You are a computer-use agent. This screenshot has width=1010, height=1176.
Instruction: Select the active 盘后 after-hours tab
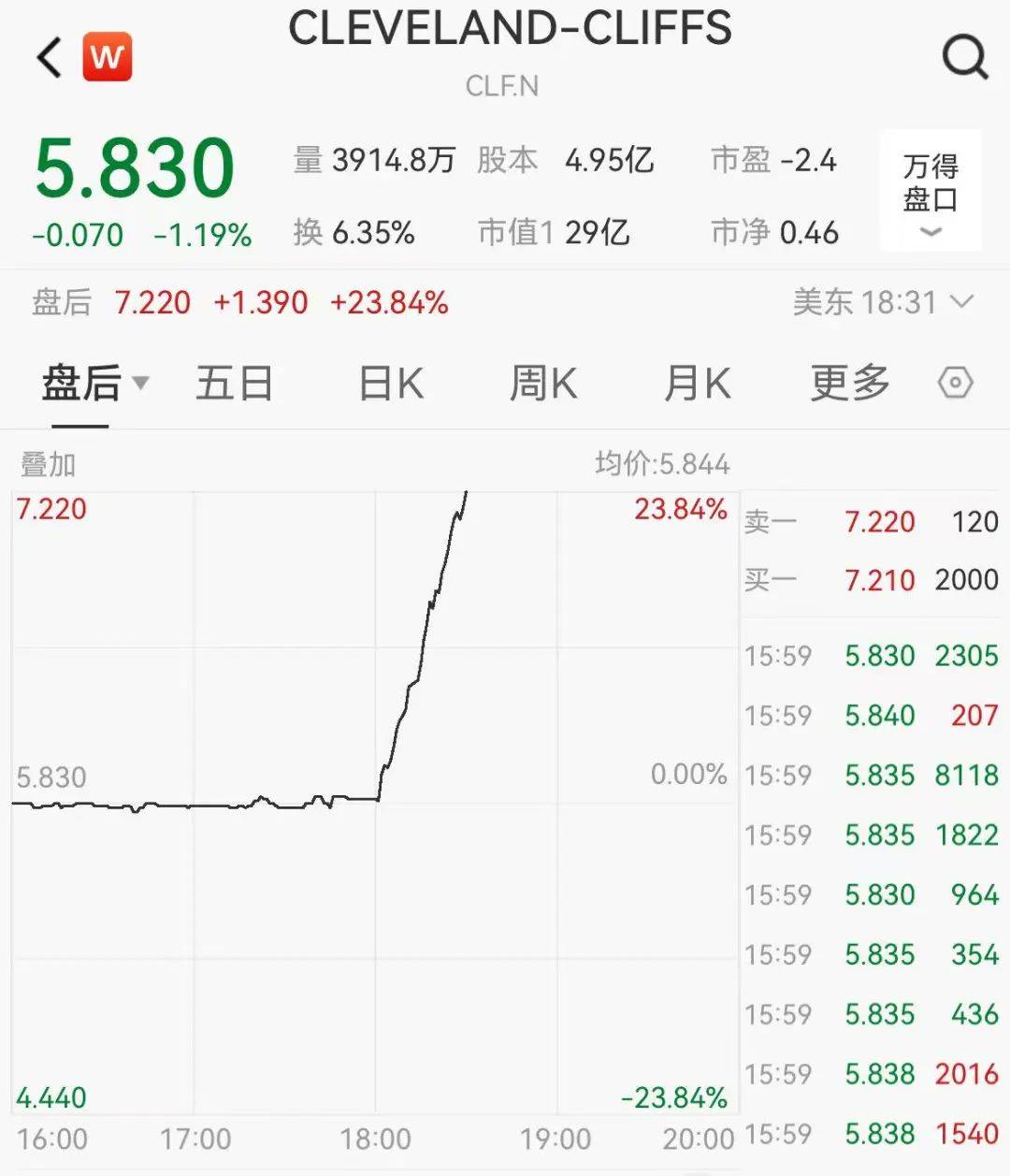(x=79, y=383)
